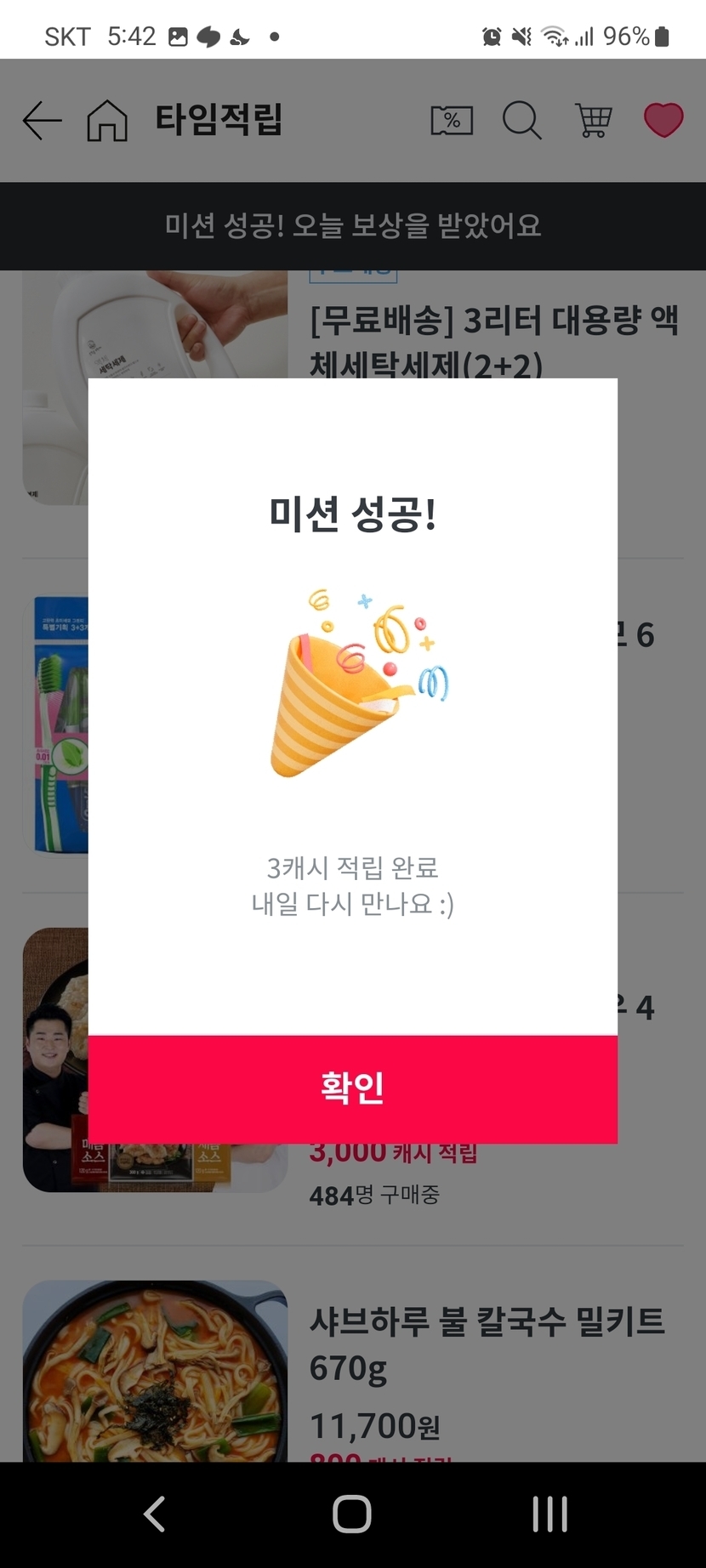Tap the system back button
This screenshot has height=1568, width=706.
click(x=154, y=1514)
